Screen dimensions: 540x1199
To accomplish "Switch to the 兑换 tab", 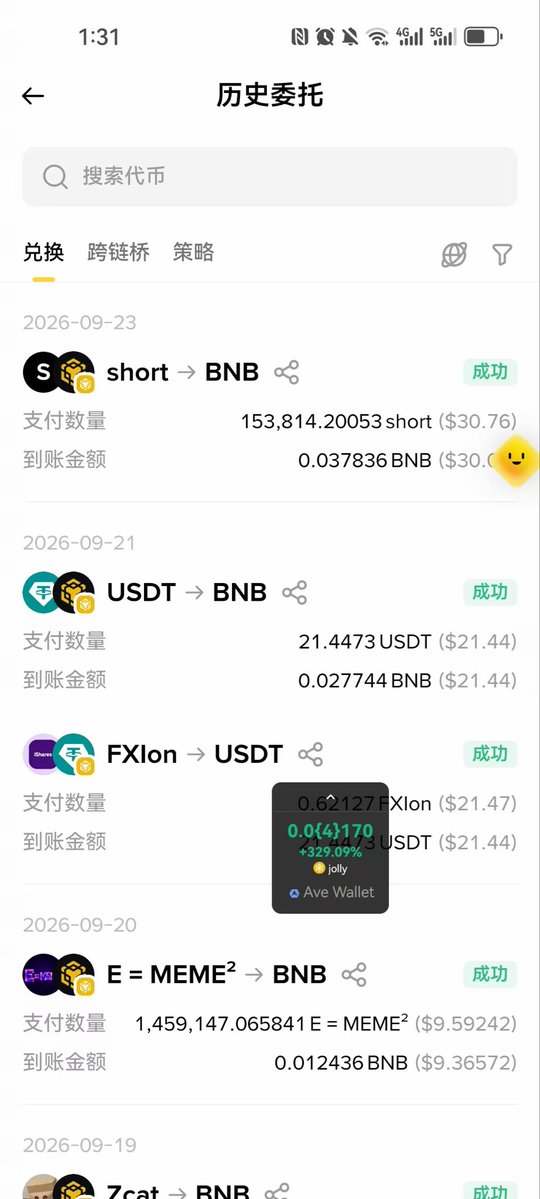I will click(44, 252).
